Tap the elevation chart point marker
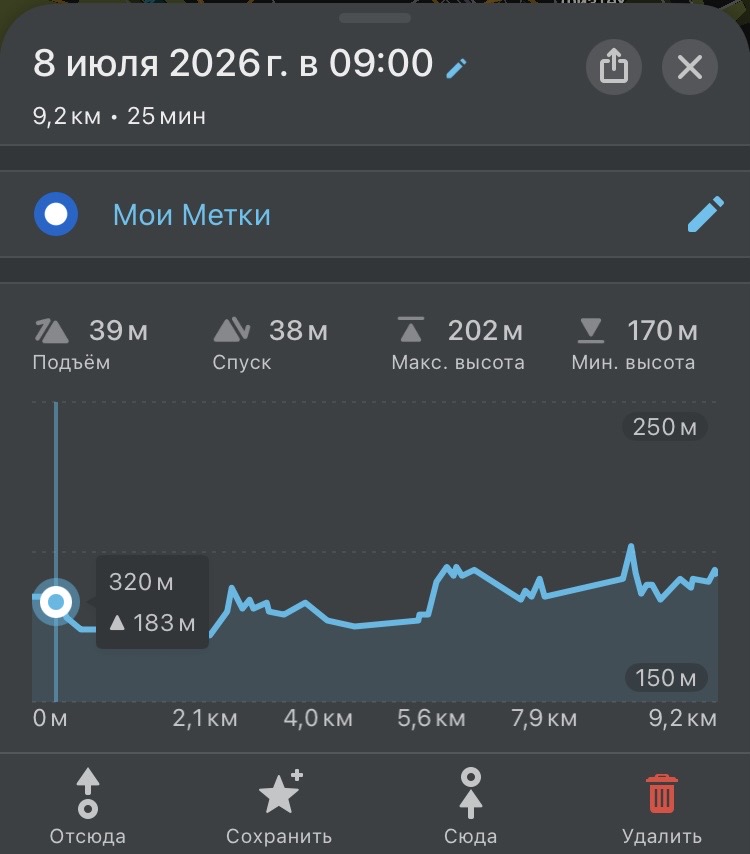This screenshot has height=854, width=750. pos(56,602)
